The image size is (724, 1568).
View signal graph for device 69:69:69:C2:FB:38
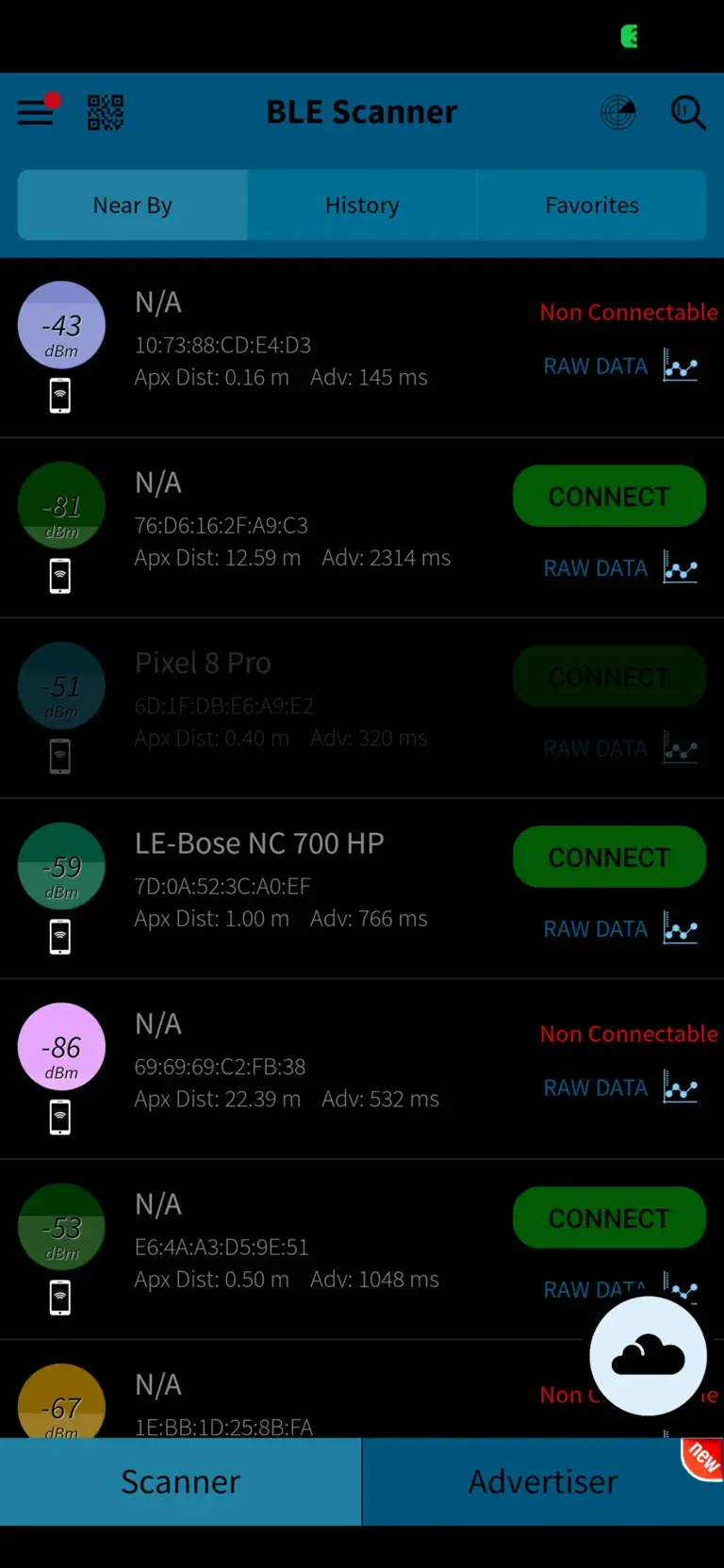click(681, 1087)
